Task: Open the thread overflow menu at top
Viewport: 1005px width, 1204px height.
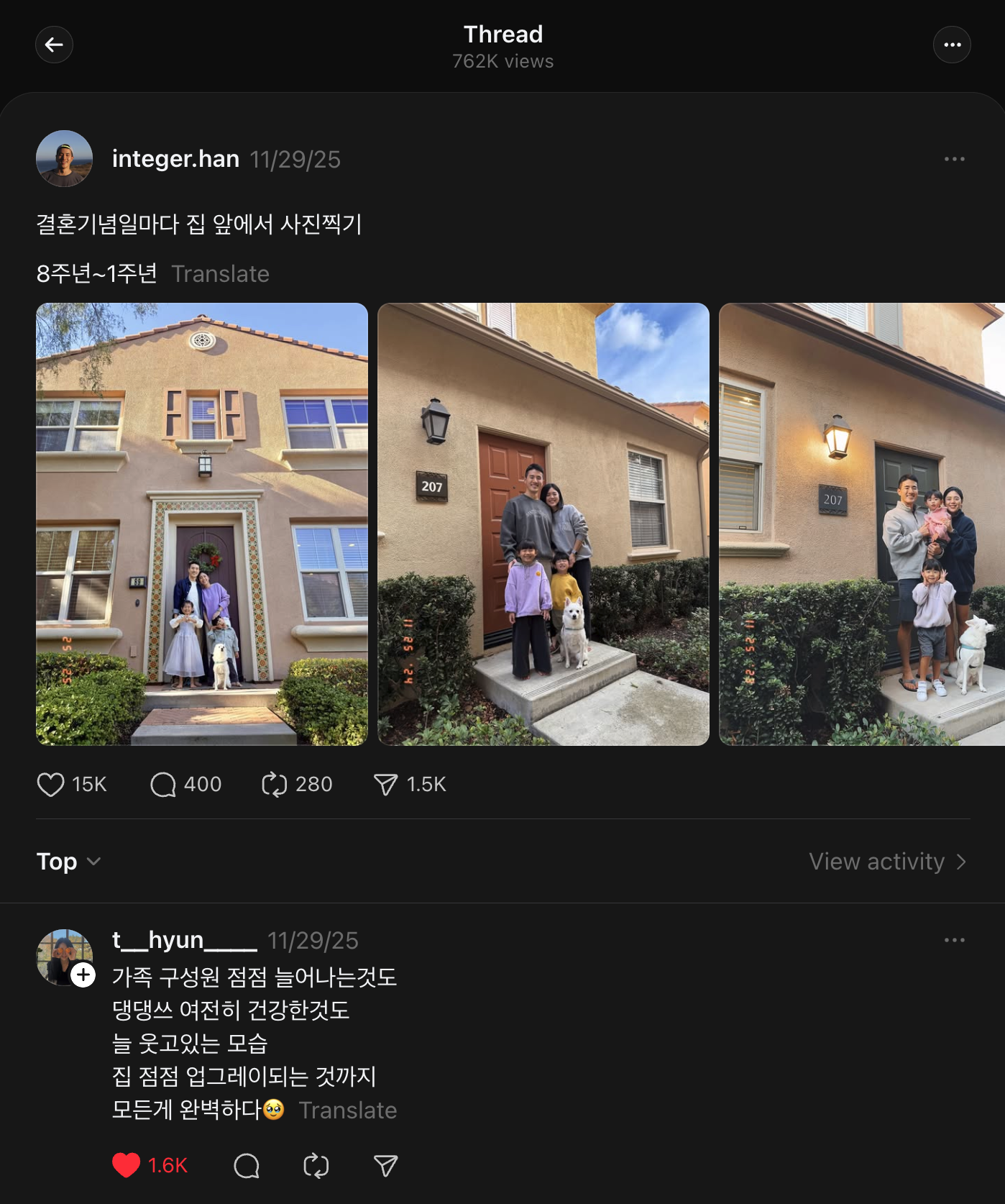Action: tap(952, 45)
